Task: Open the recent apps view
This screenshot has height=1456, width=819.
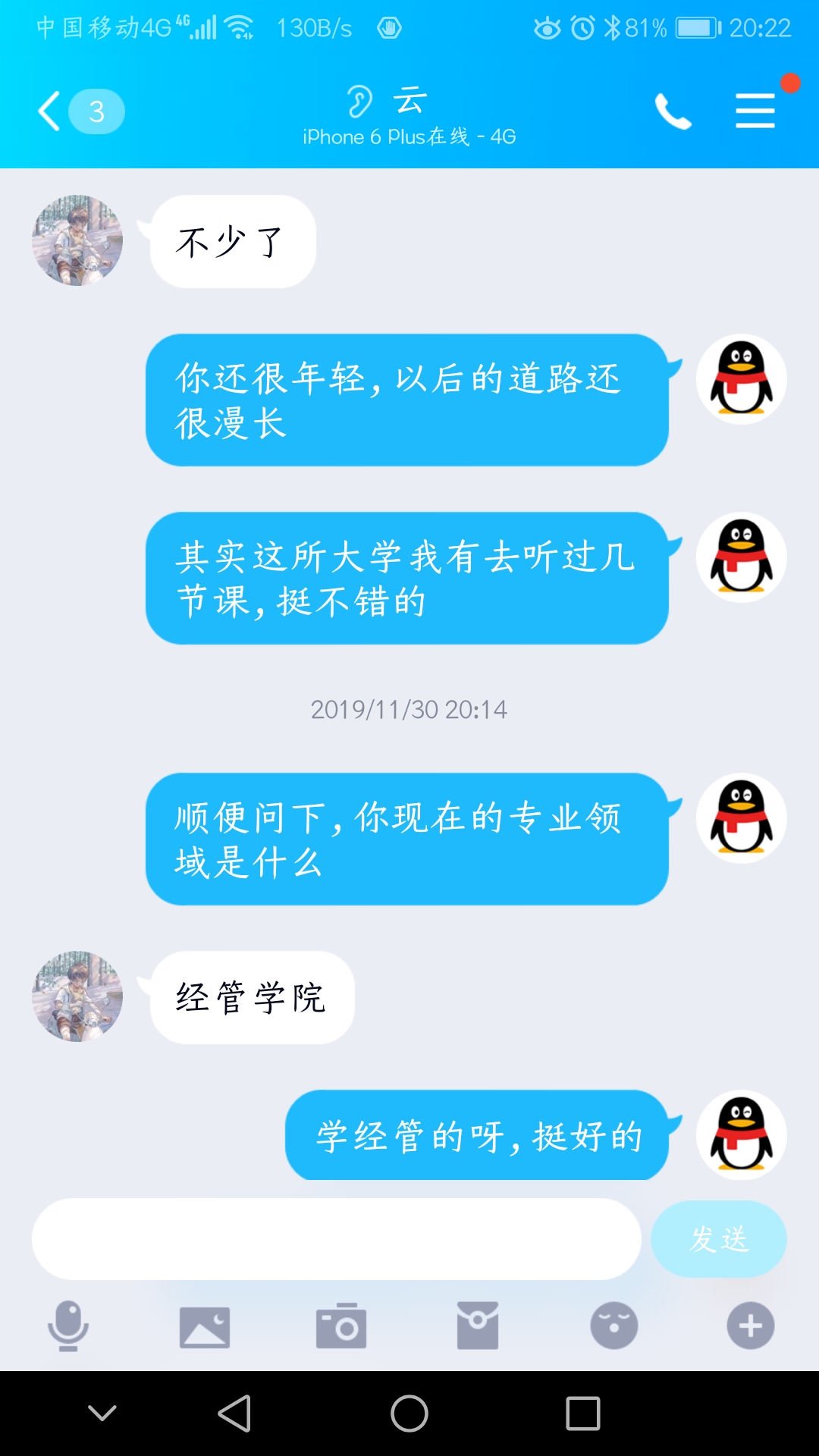Action: click(x=583, y=1414)
